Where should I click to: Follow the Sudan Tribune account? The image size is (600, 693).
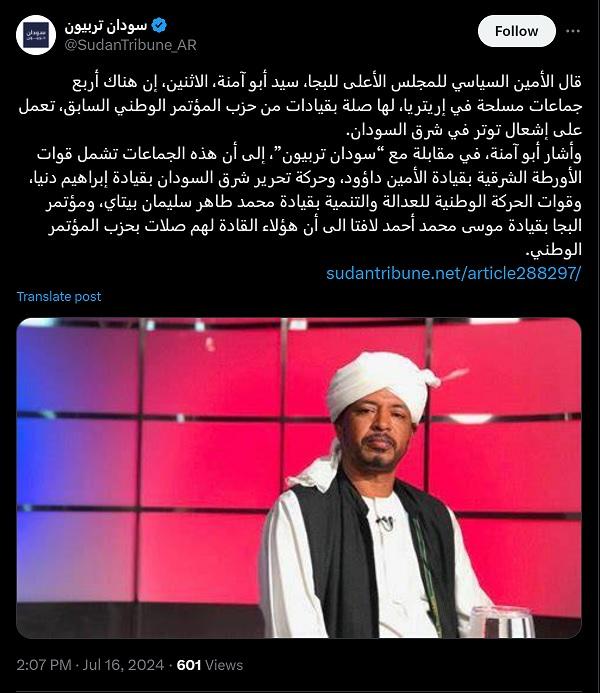(516, 31)
